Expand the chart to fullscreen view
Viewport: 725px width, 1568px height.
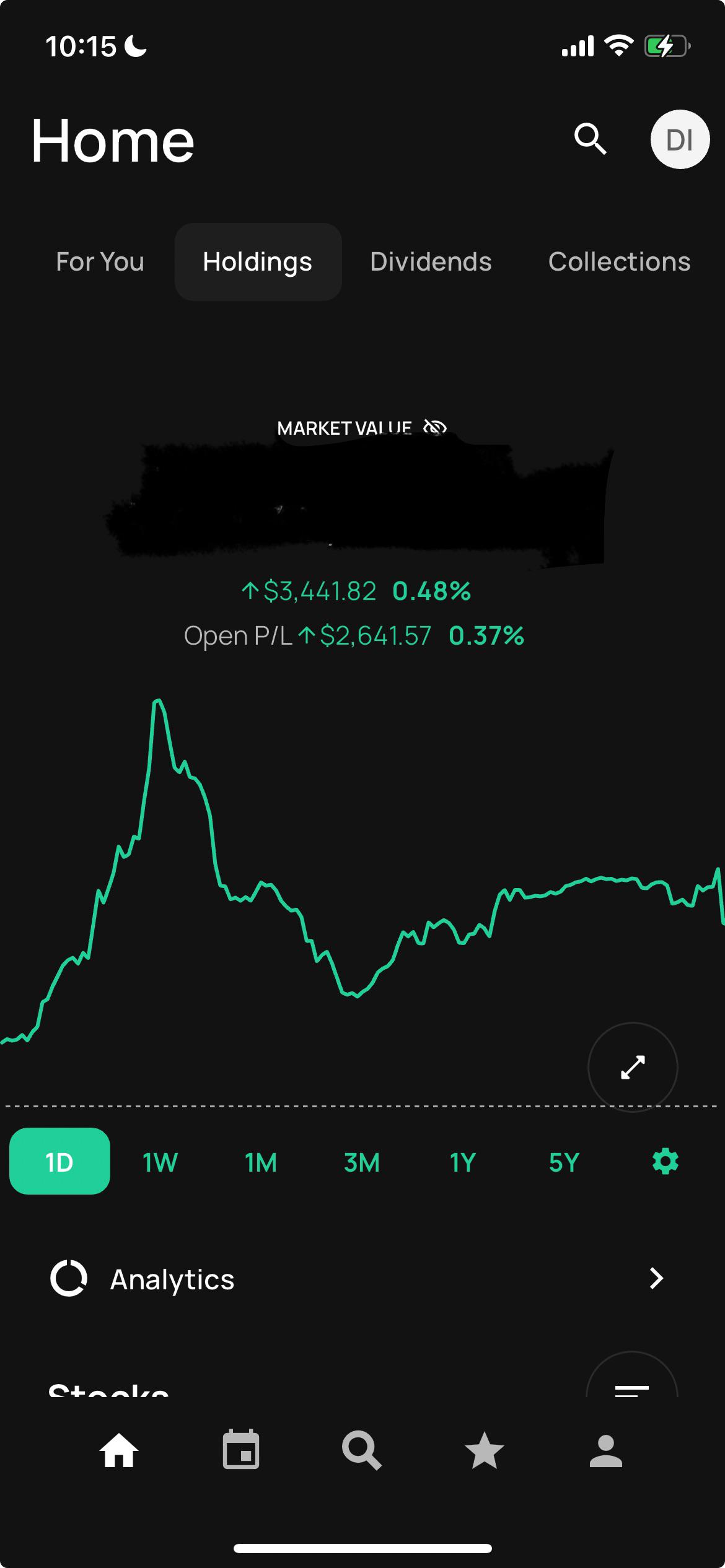(x=632, y=1067)
